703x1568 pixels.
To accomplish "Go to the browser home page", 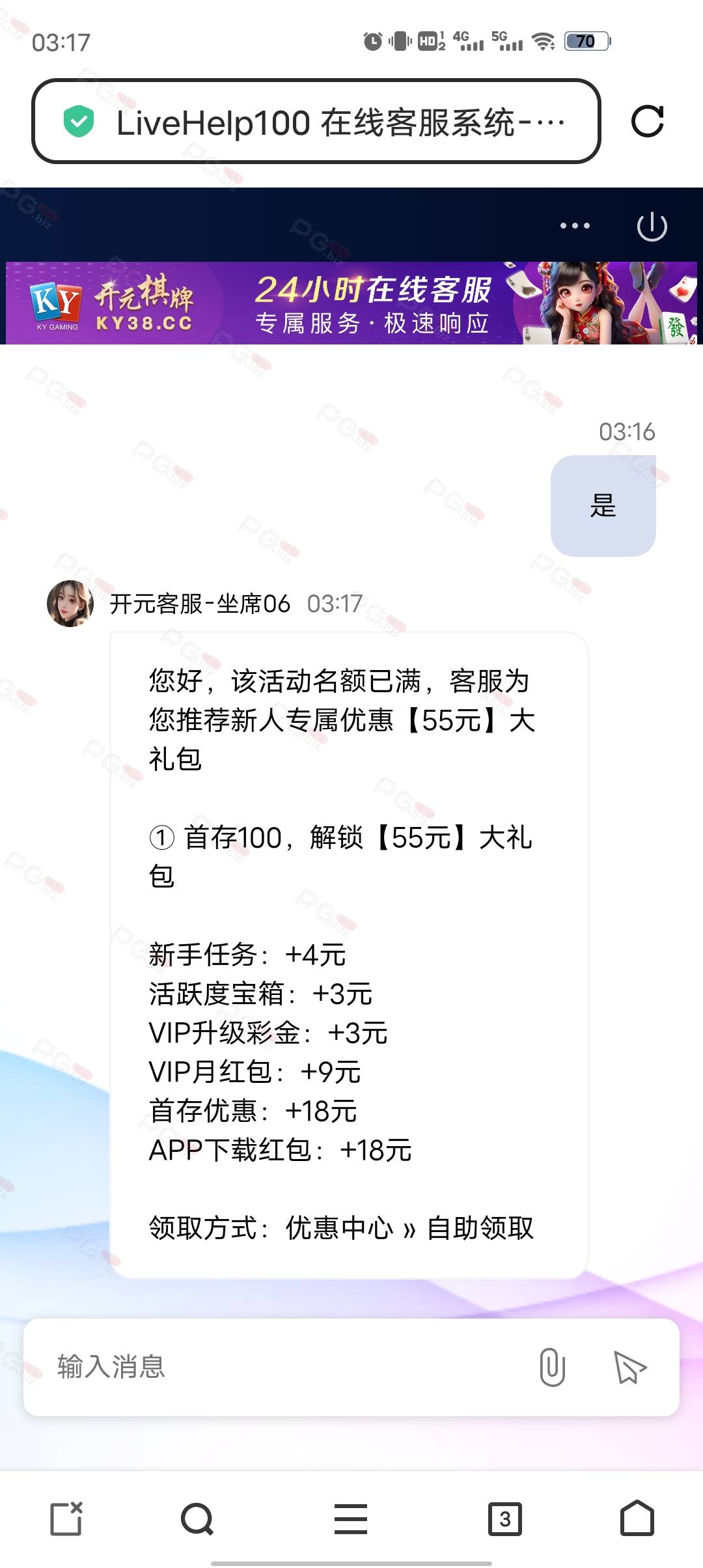I will [637, 1519].
